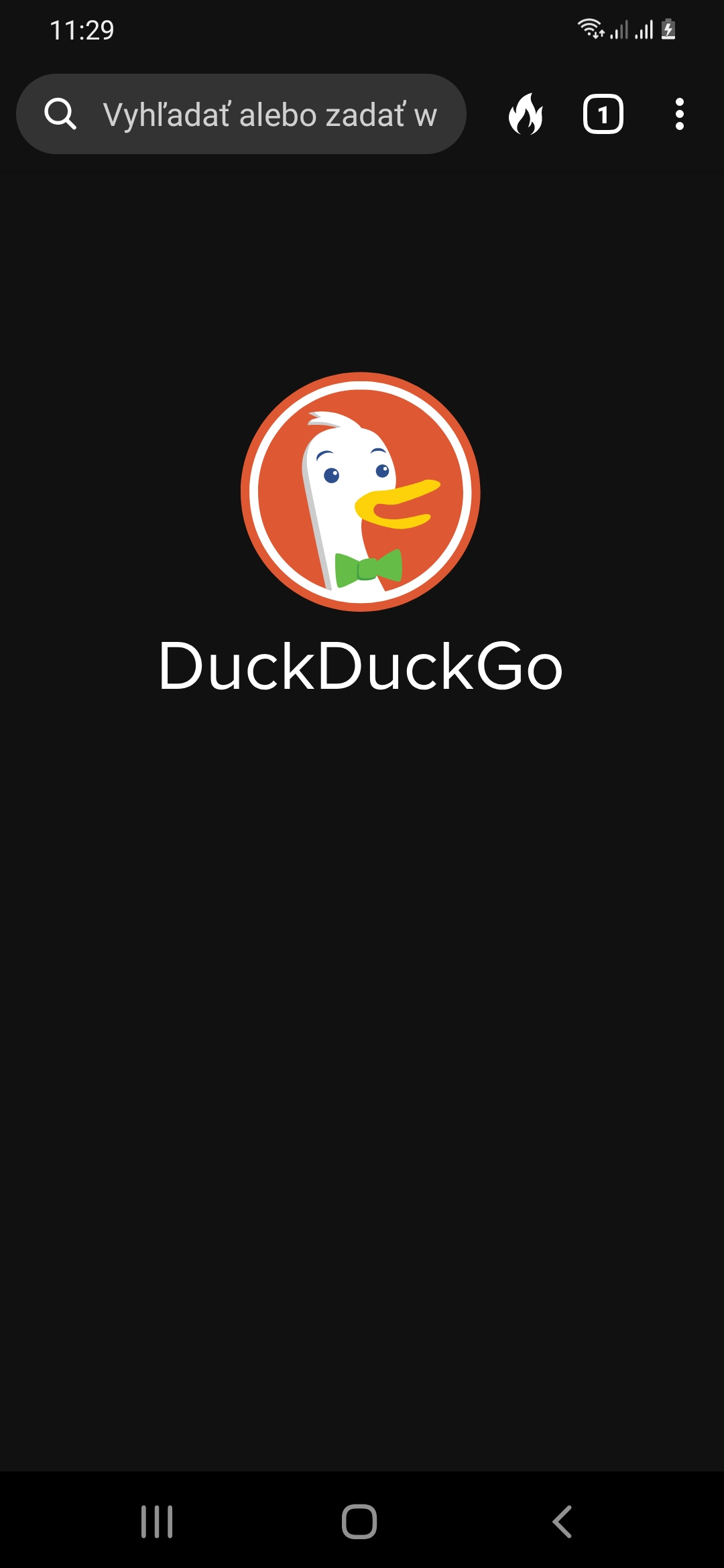Tap the battery charging indicator
Screen dimensions: 724x1568
pos(668,28)
